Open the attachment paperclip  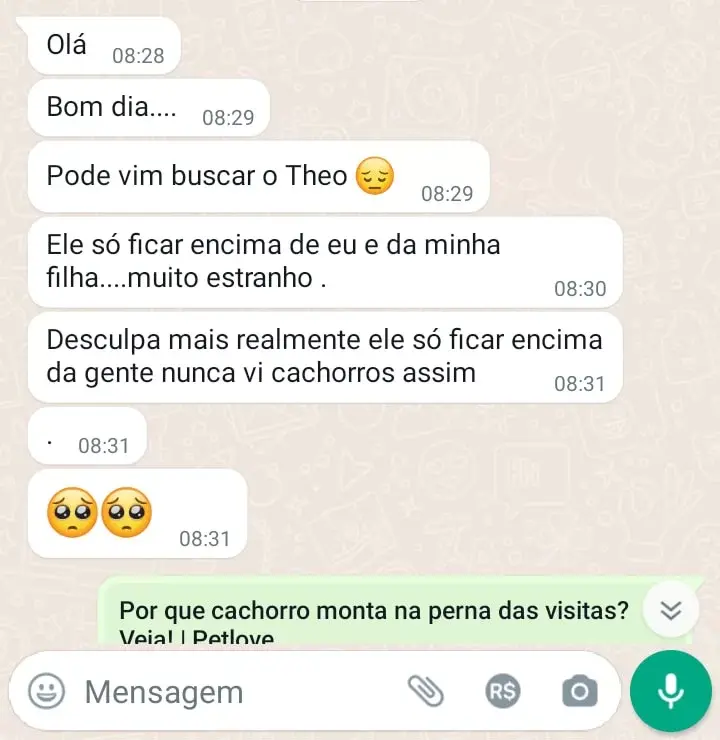425,690
